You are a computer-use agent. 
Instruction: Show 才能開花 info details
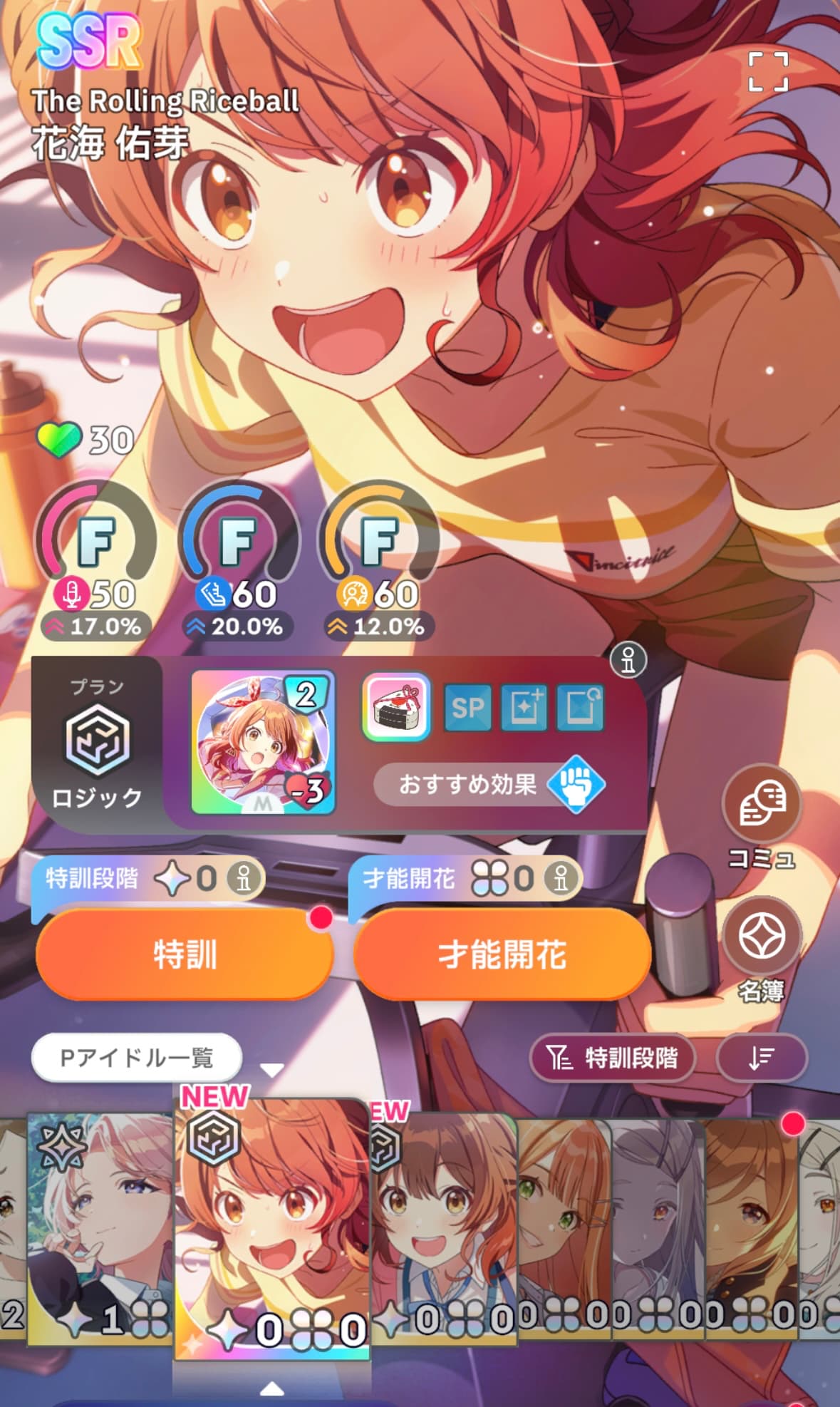coord(561,878)
